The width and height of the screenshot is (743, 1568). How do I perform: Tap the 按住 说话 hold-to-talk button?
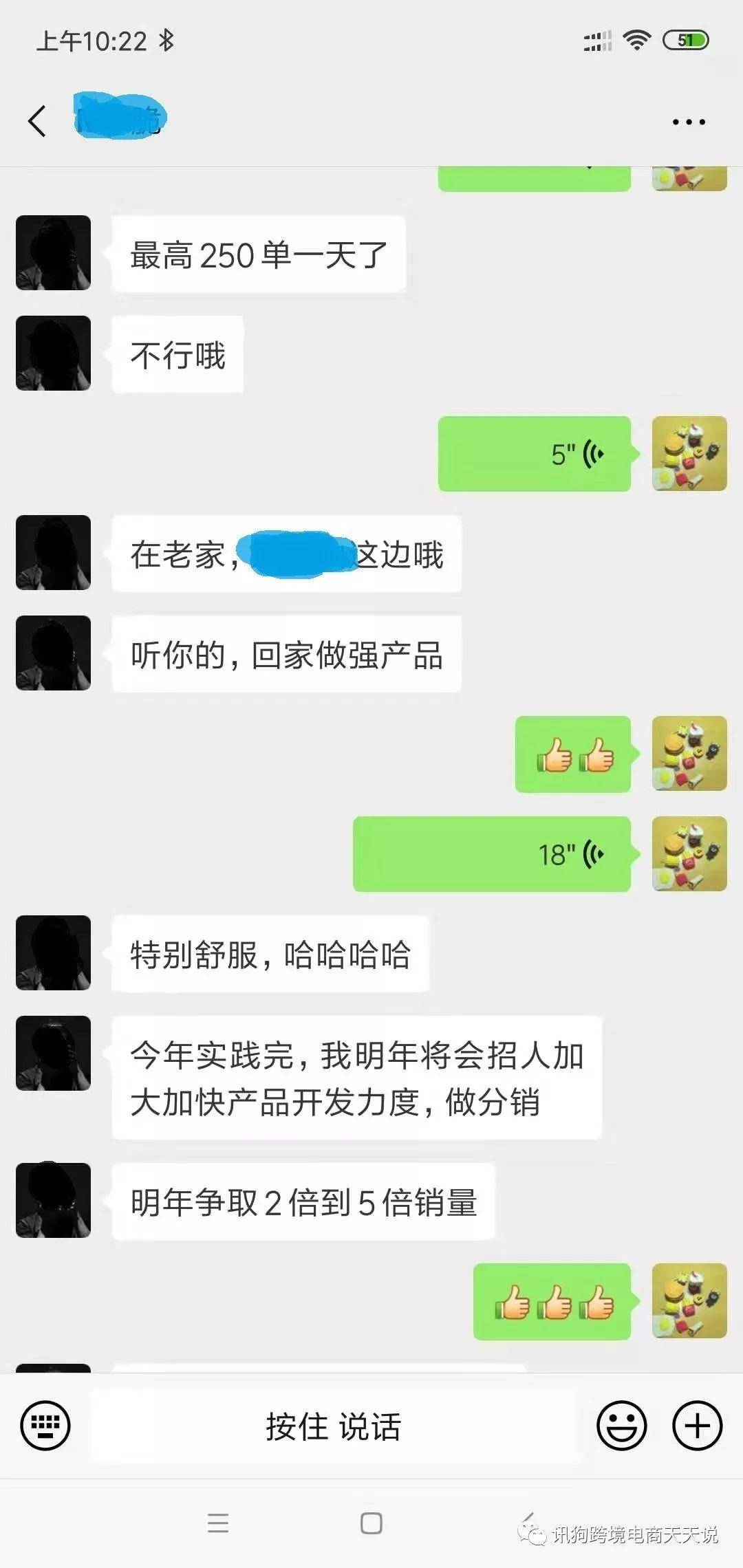click(333, 1426)
